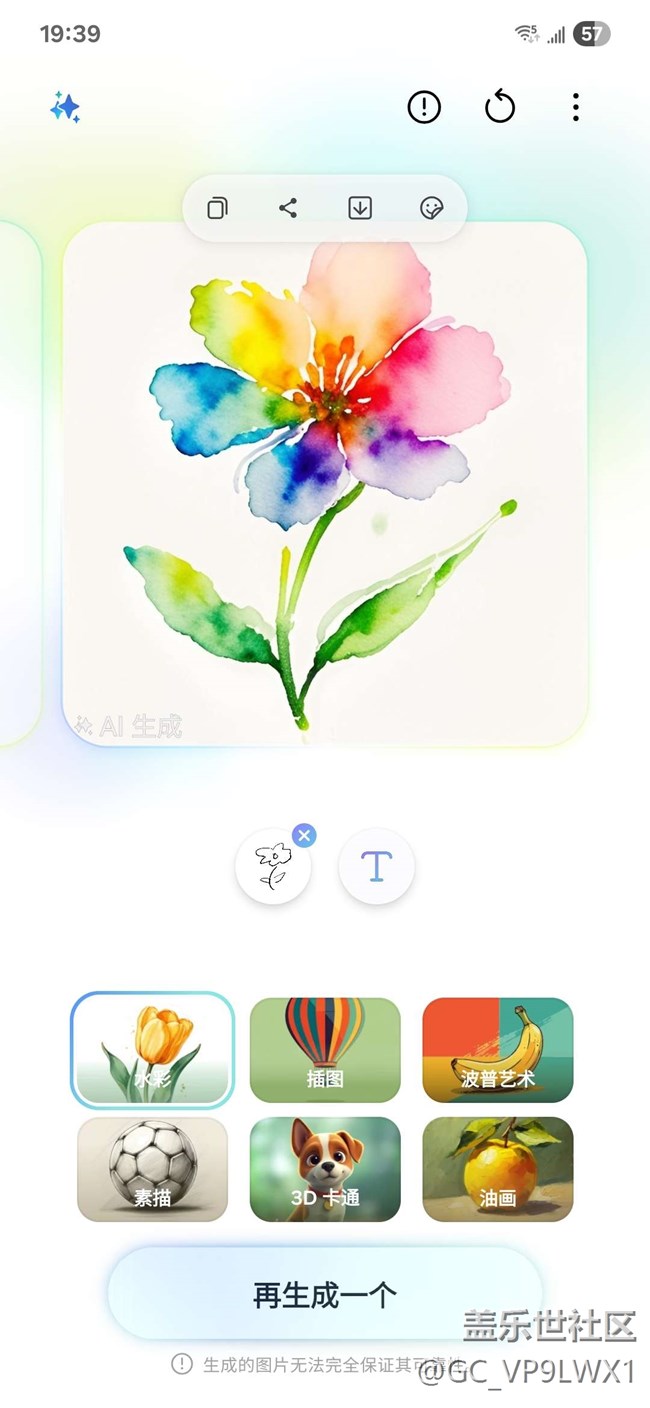The width and height of the screenshot is (650, 1408).
Task: Switch to the 素描 sketch style
Action: tap(152, 1169)
